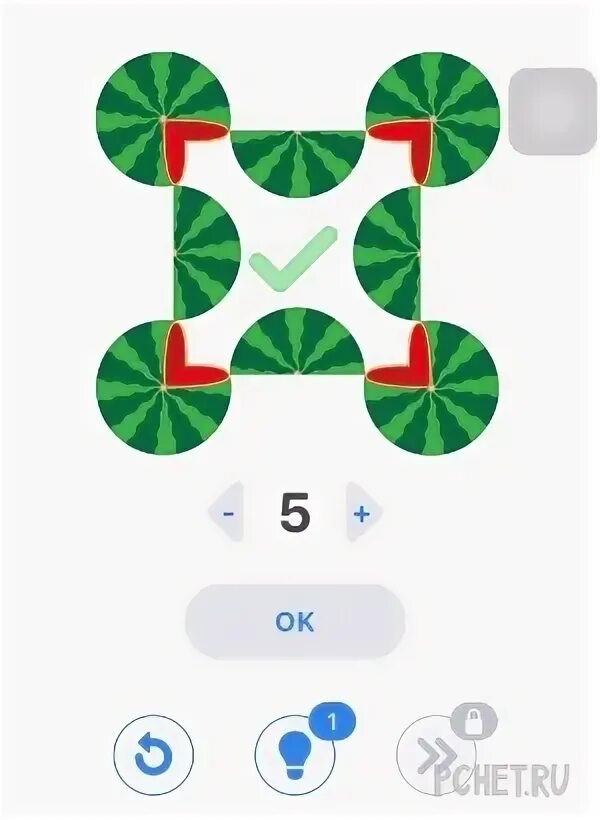600x820 pixels.
Task: Decrease the number with the minus button
Action: tap(228, 512)
